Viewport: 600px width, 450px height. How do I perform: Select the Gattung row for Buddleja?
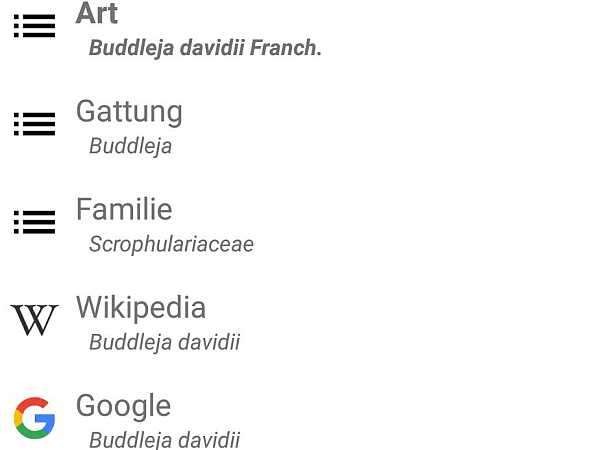(130, 125)
